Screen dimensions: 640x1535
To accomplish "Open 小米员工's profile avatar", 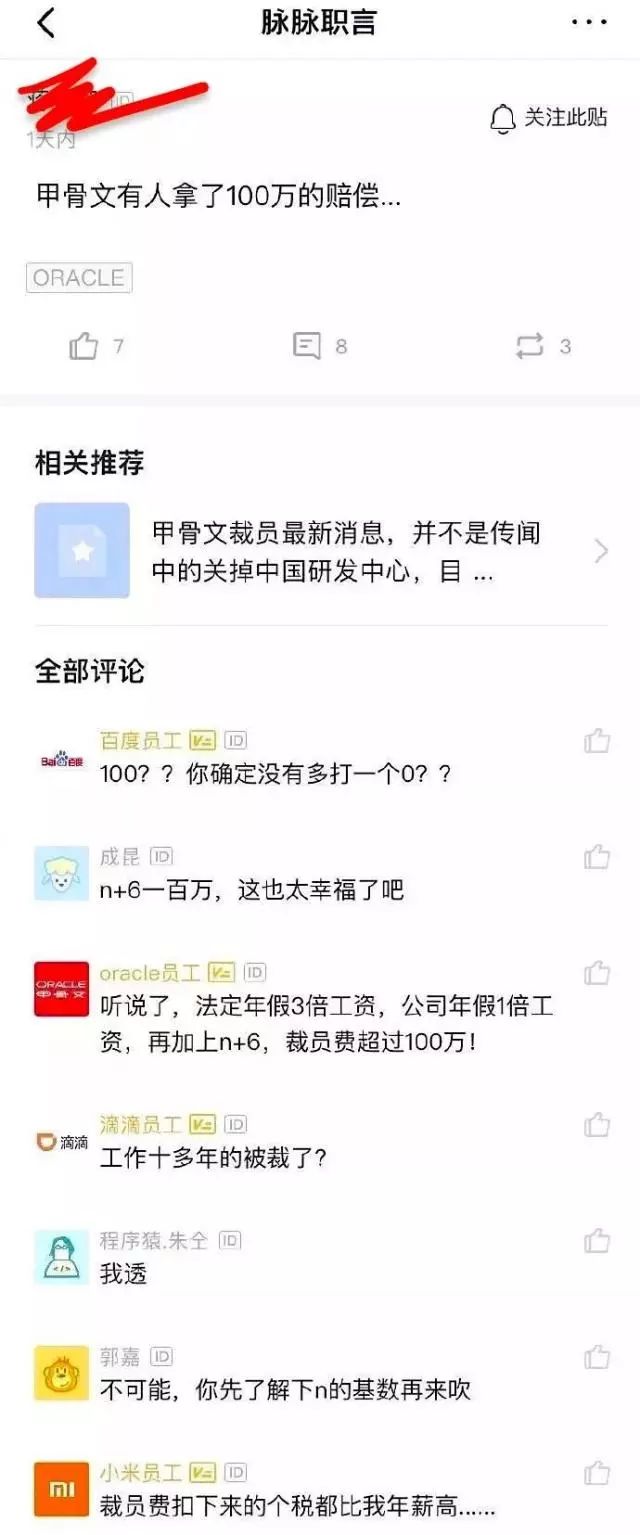I will pyautogui.click(x=62, y=1489).
